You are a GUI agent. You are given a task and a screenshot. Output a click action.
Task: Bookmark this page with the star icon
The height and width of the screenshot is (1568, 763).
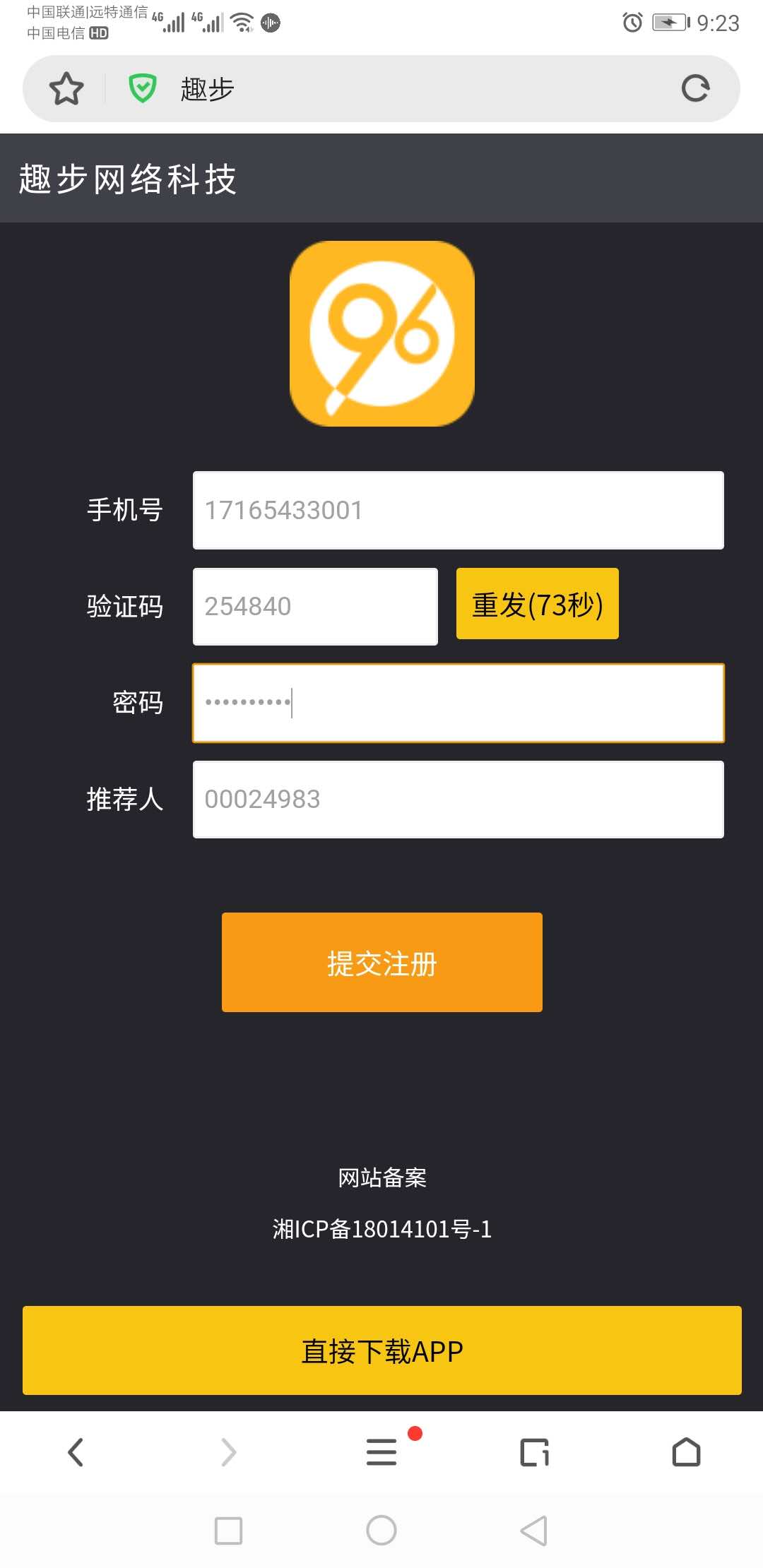(66, 89)
